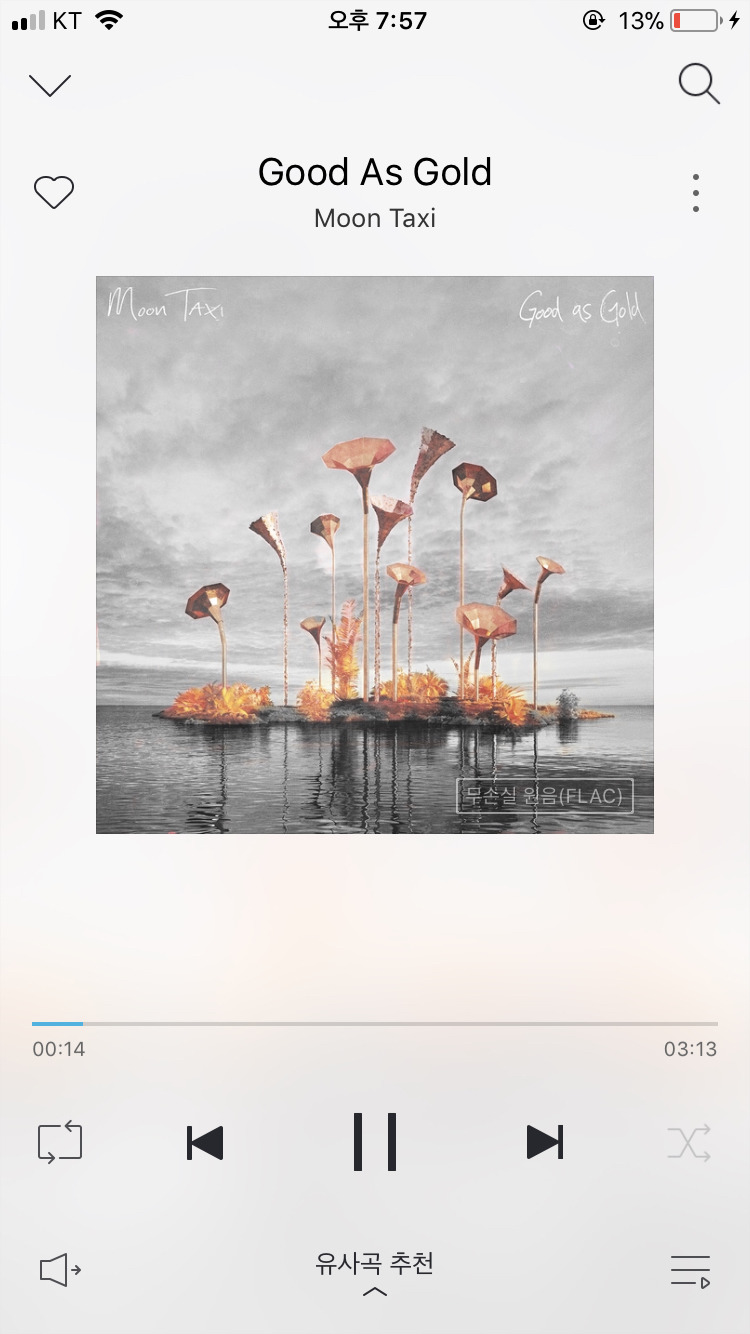Open the three-dot overflow menu
This screenshot has height=1334, width=750.
(695, 192)
